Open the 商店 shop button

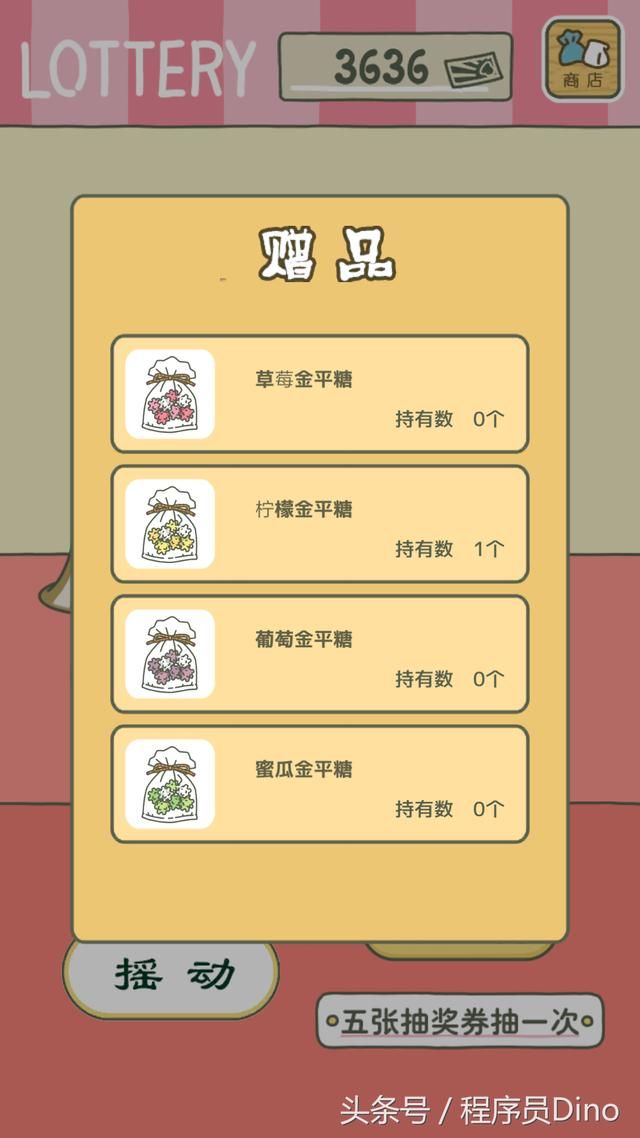click(x=583, y=59)
